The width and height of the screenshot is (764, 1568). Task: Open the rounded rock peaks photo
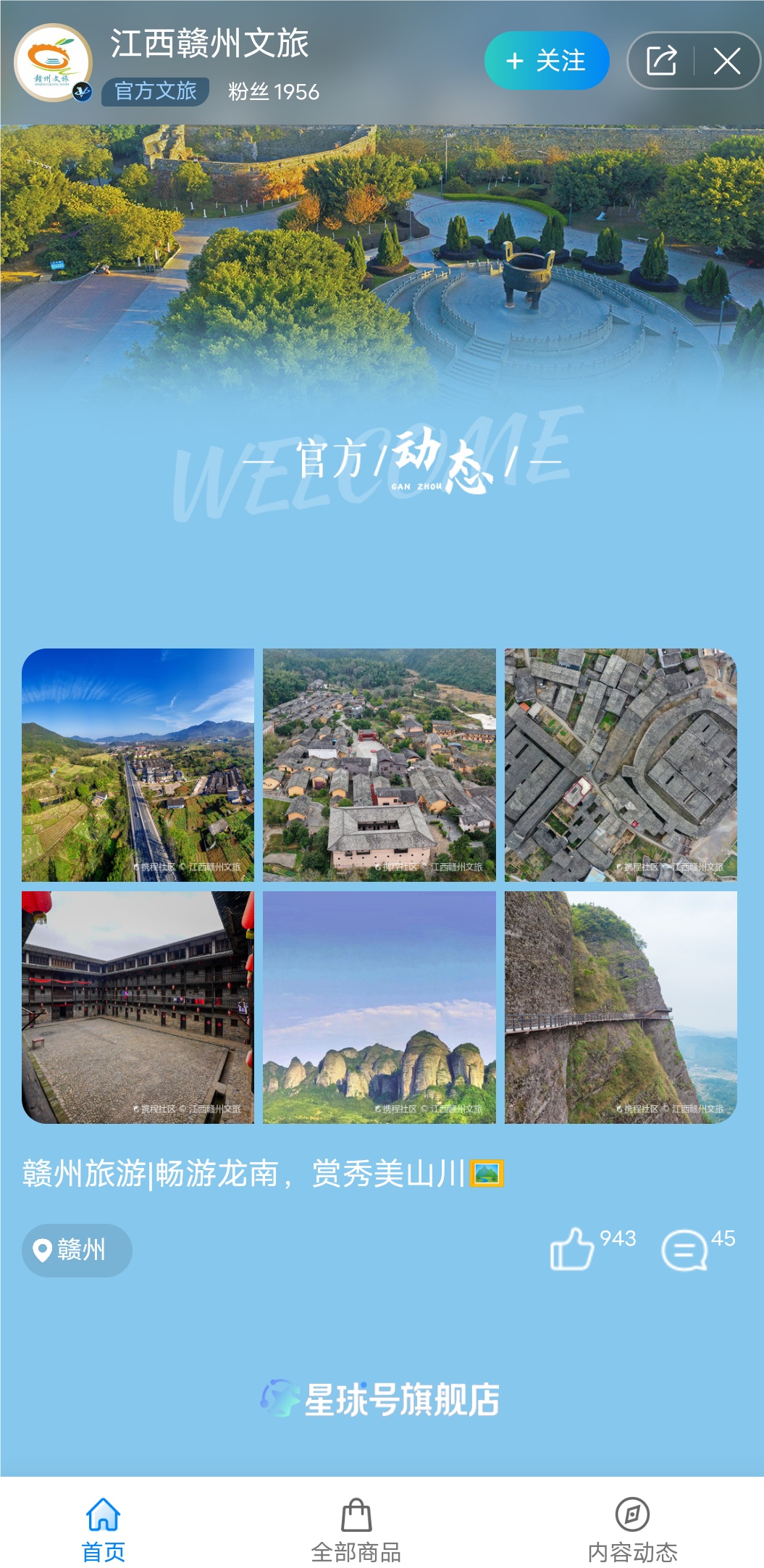click(x=379, y=1007)
